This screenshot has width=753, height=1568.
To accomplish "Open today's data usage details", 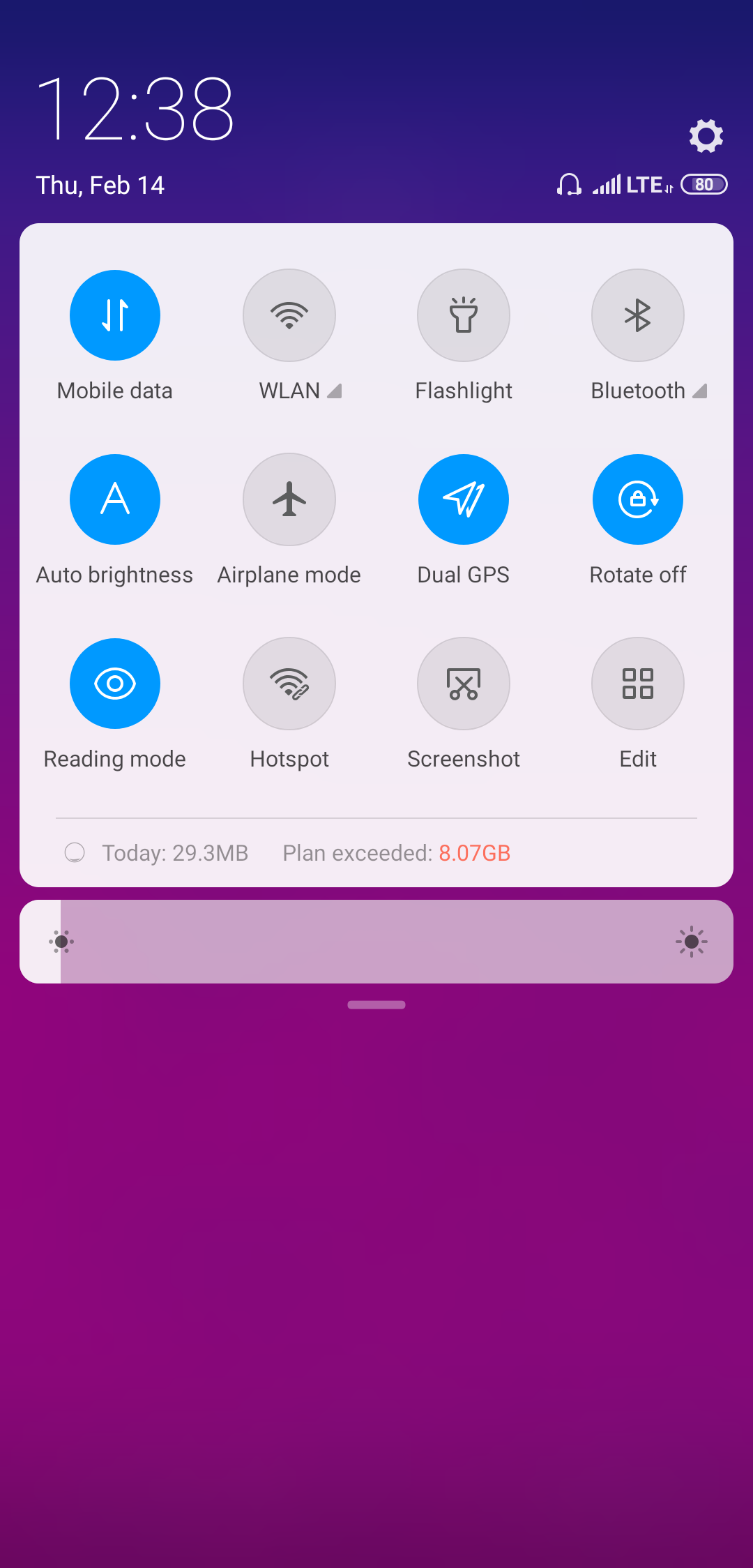I will [175, 853].
